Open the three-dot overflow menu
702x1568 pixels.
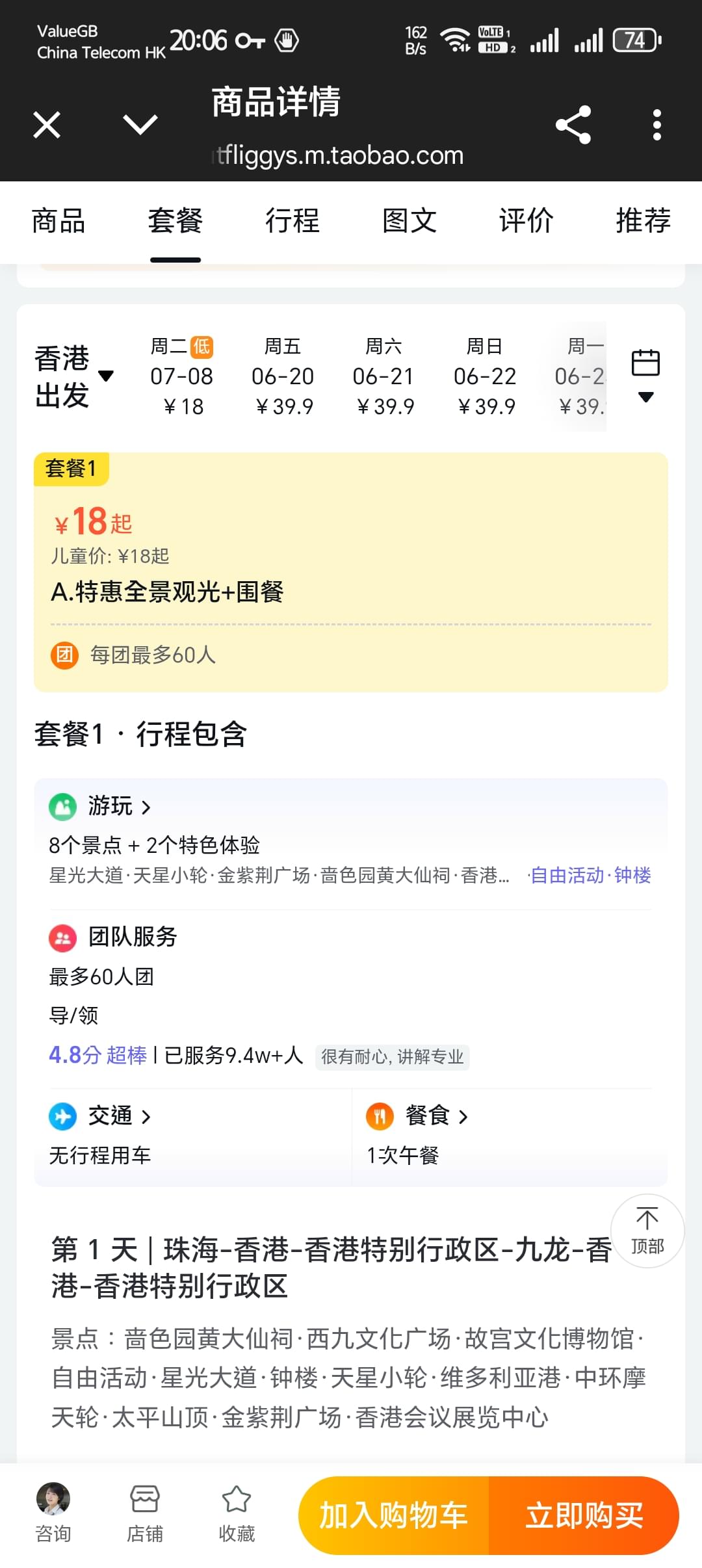point(657,124)
